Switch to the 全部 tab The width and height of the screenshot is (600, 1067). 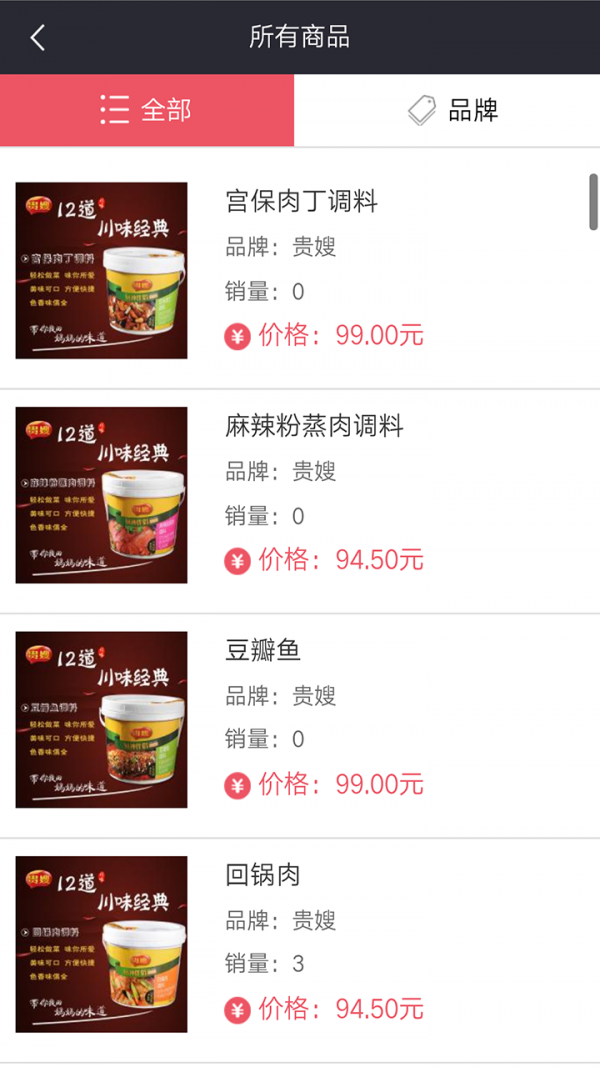[x=147, y=110]
